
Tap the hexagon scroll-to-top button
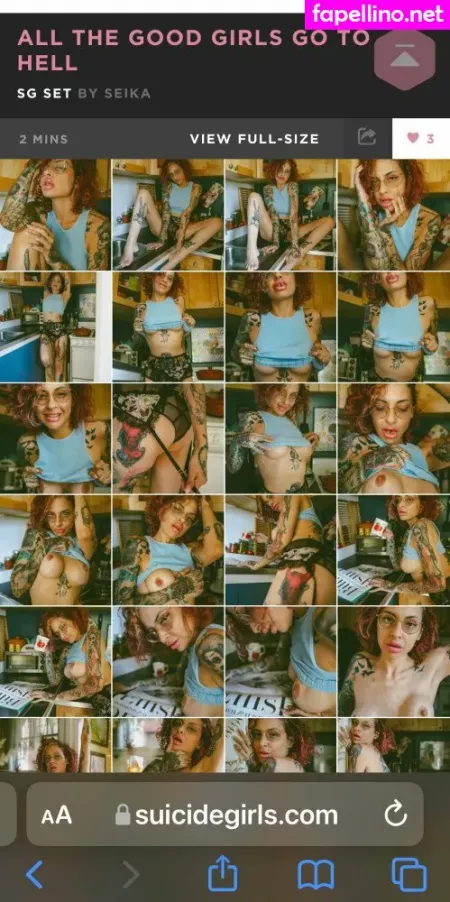tap(405, 59)
